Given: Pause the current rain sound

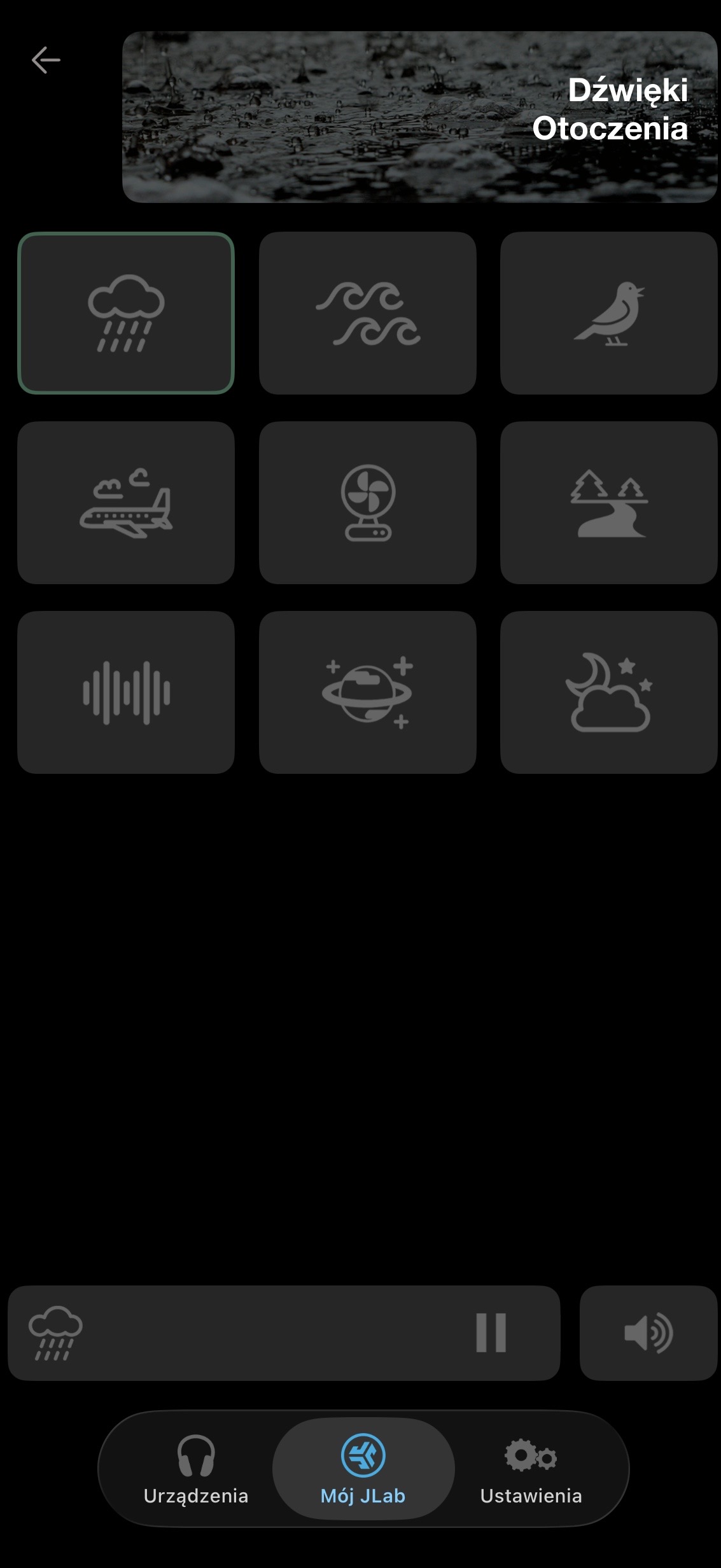Looking at the screenshot, I should click(x=491, y=1333).
